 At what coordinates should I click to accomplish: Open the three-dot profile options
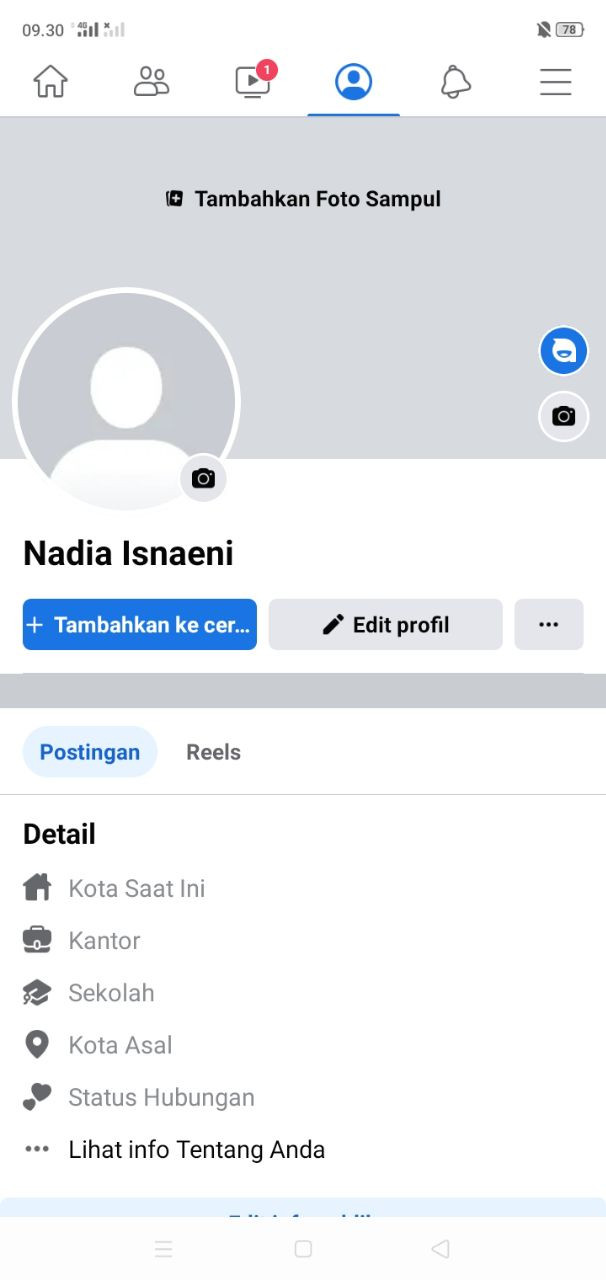pos(548,625)
